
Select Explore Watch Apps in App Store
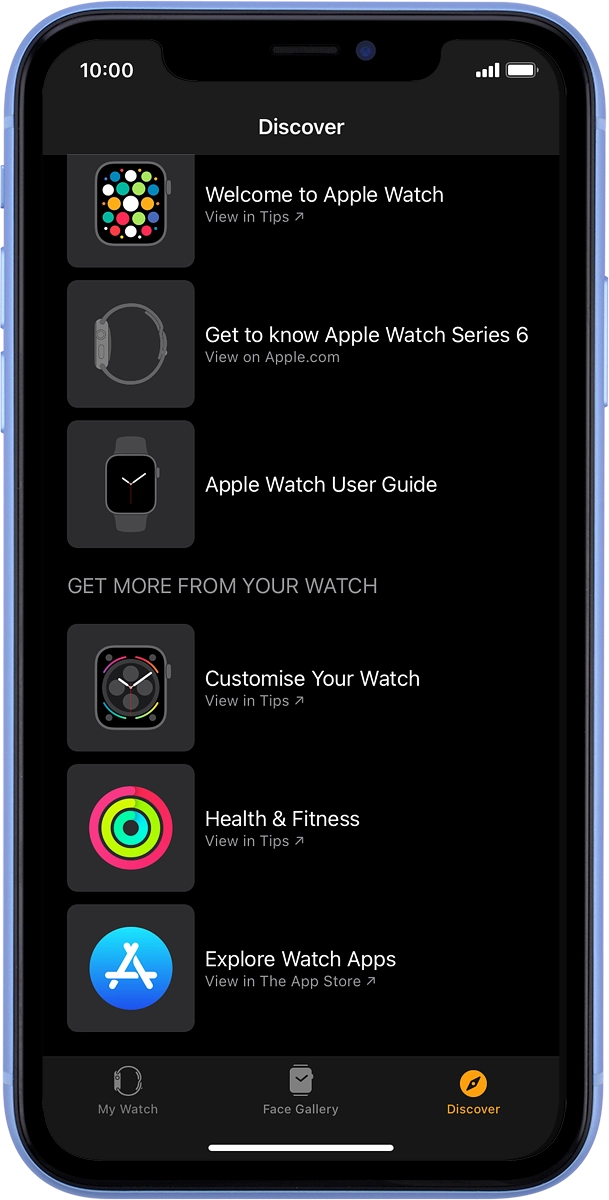click(x=299, y=967)
